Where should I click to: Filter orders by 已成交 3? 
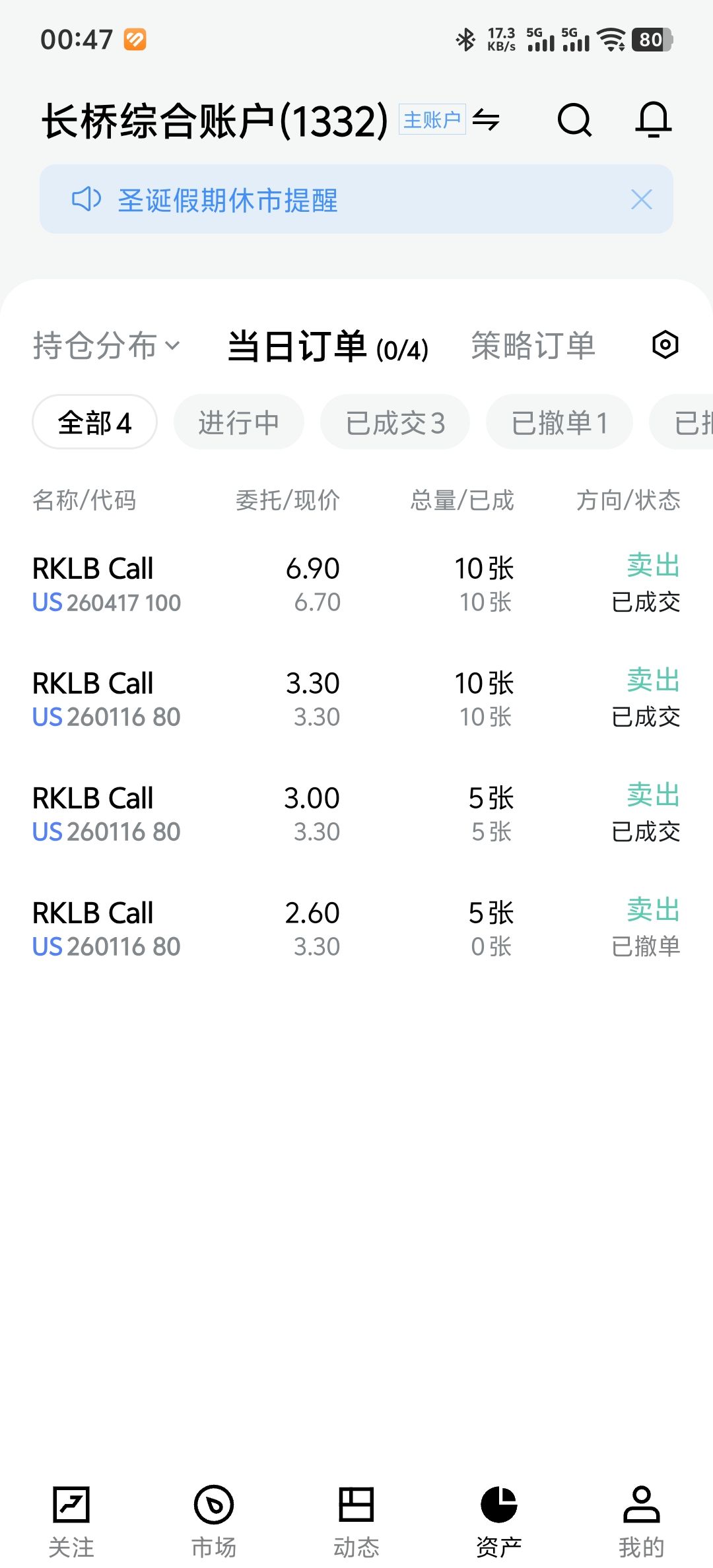pos(395,422)
